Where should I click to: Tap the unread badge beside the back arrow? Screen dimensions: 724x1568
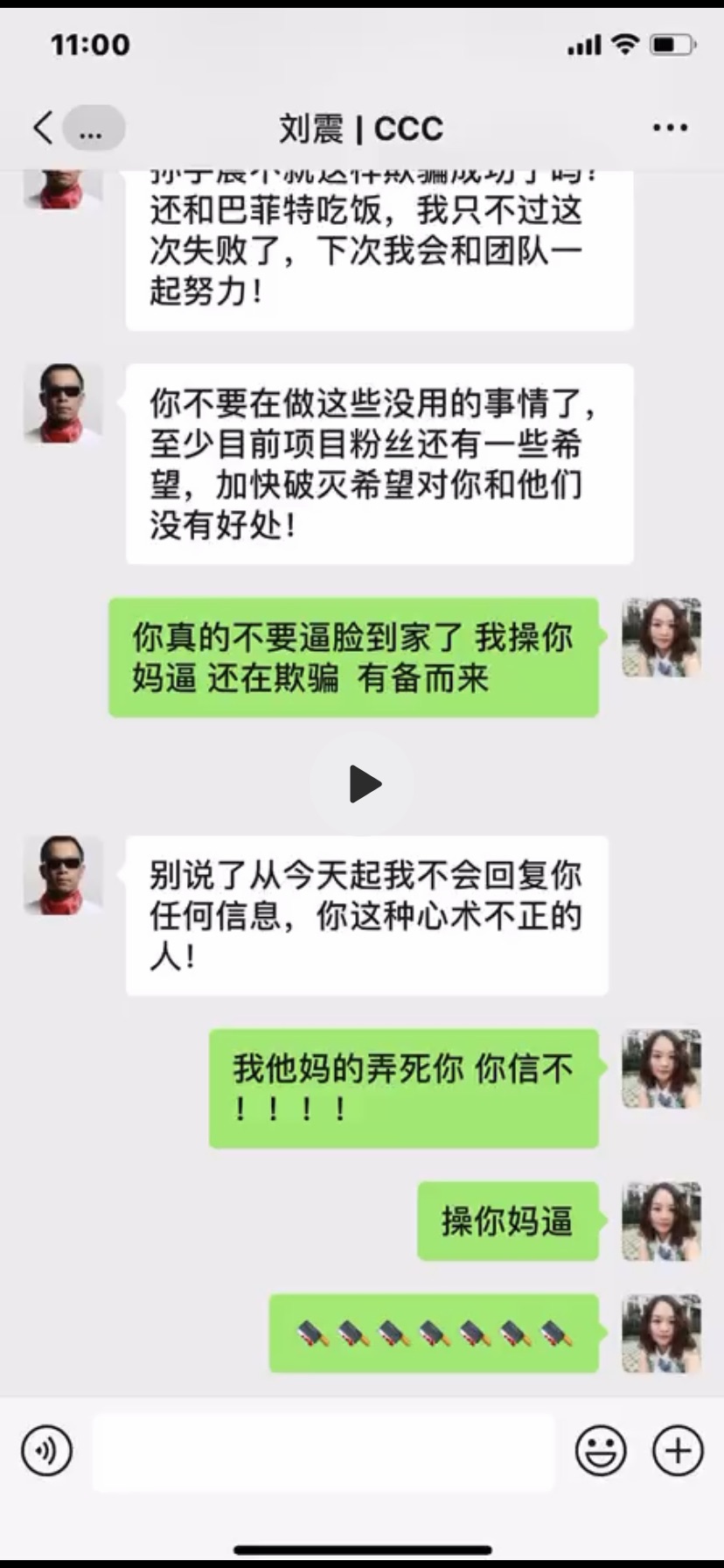point(90,127)
